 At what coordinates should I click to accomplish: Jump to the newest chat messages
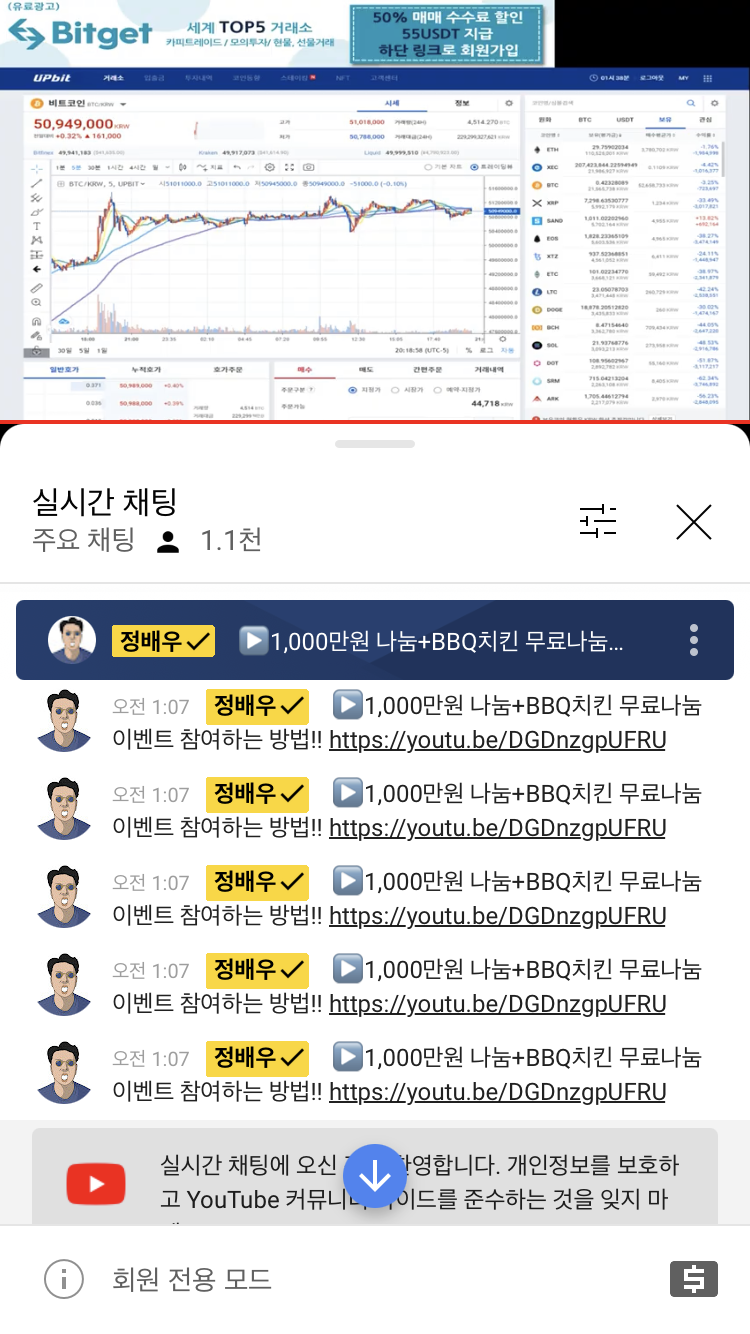click(375, 1177)
